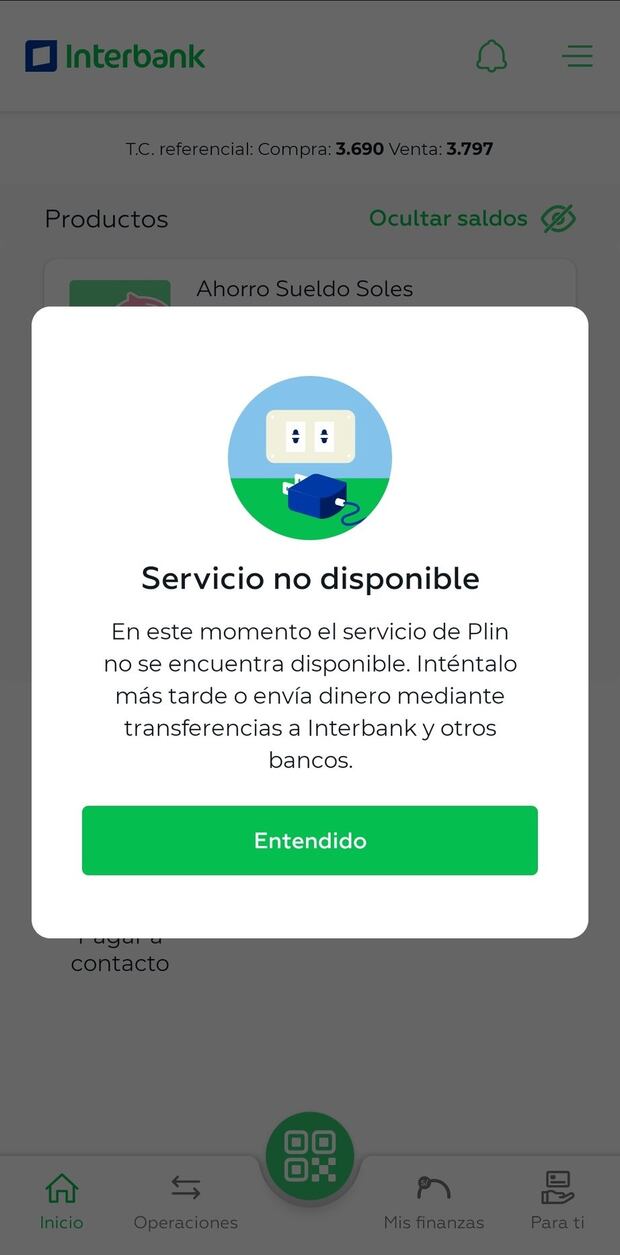Open the Para ti tab
This screenshot has height=1255, width=620.
coord(557,1201)
